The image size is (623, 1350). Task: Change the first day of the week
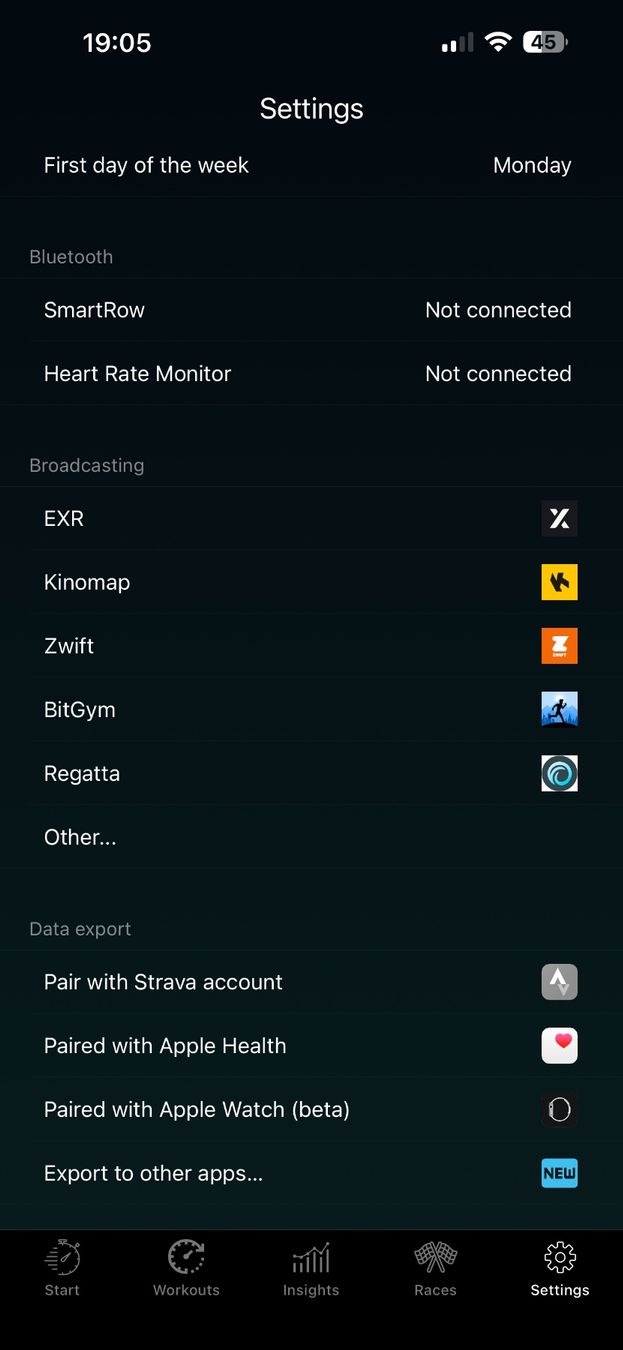point(311,165)
